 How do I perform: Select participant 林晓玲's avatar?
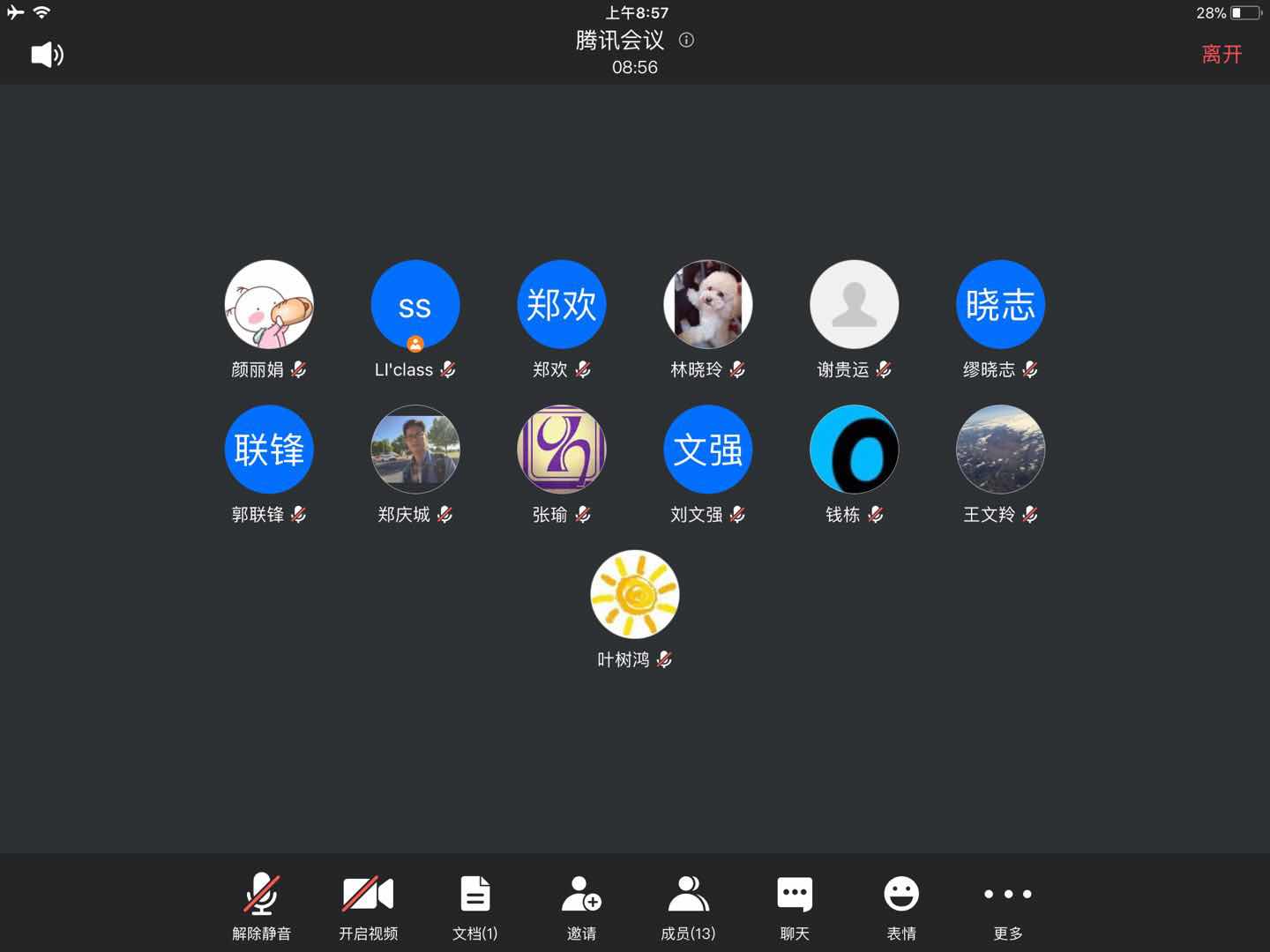click(707, 304)
